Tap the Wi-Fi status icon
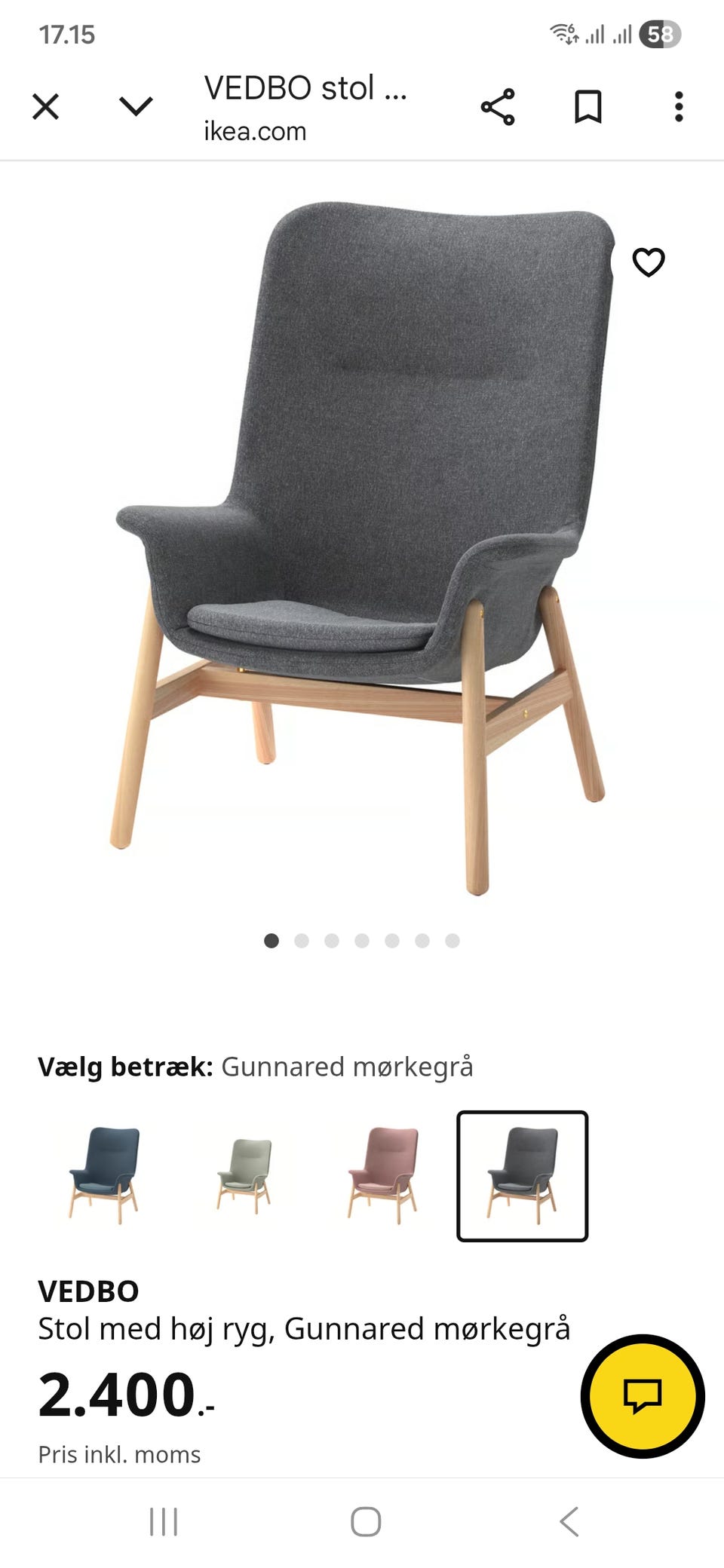The image size is (724, 1568). (x=563, y=33)
